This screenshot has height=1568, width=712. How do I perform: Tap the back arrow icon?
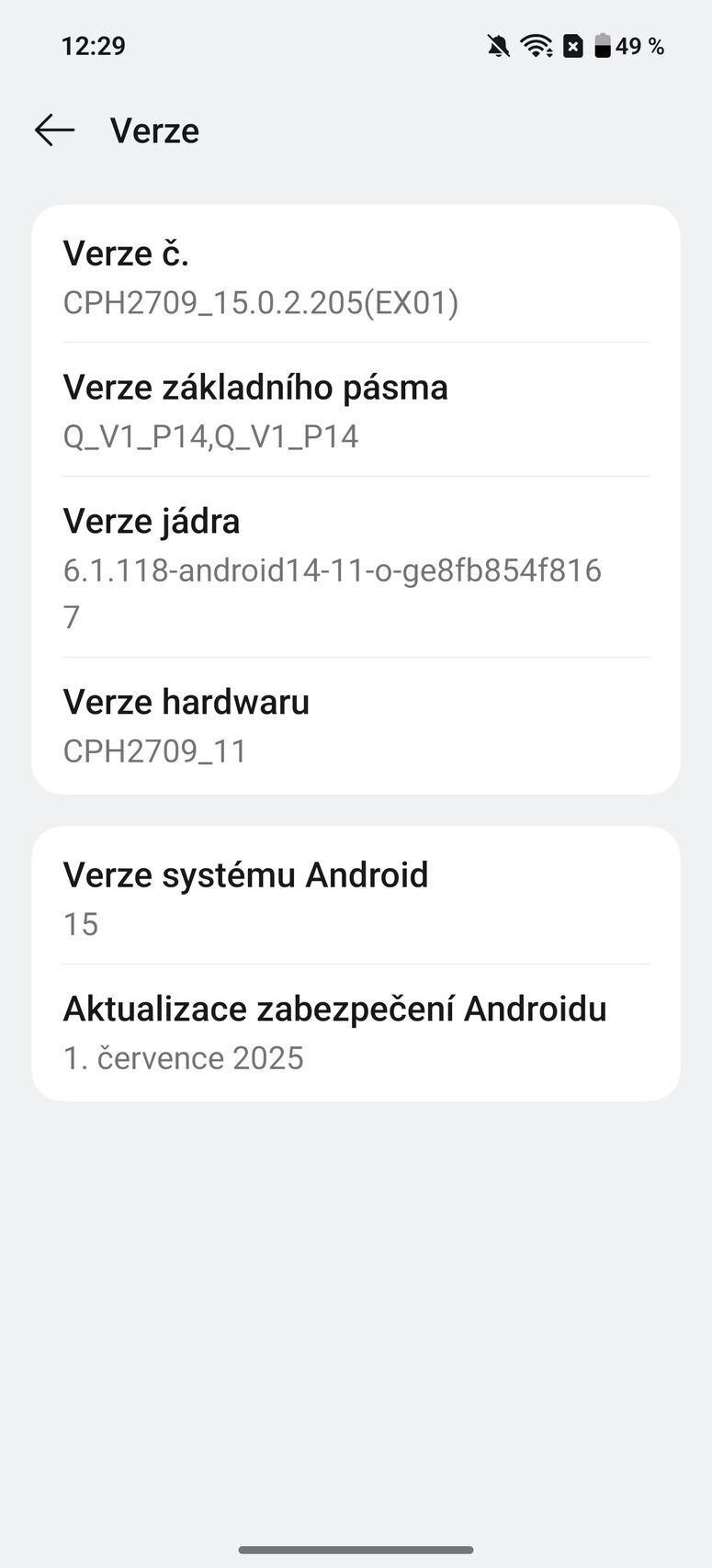(x=54, y=130)
